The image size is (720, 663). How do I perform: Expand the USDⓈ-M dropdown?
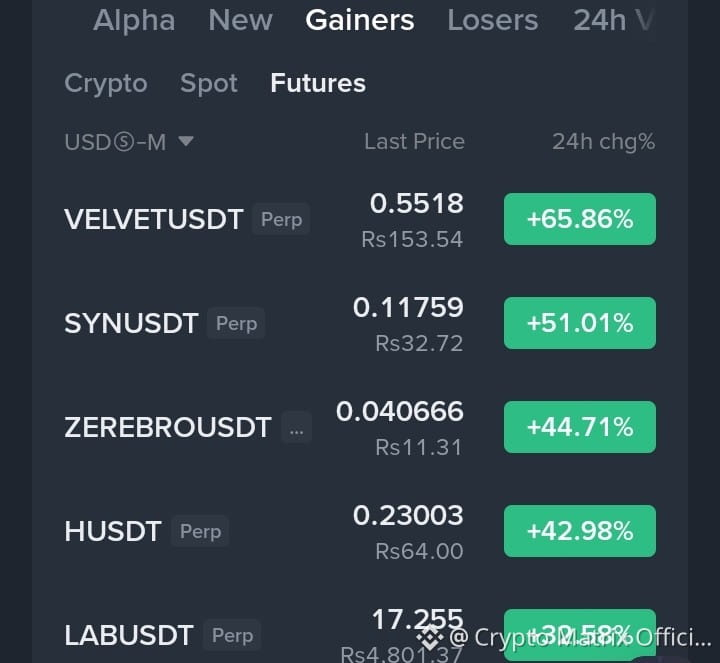(129, 142)
